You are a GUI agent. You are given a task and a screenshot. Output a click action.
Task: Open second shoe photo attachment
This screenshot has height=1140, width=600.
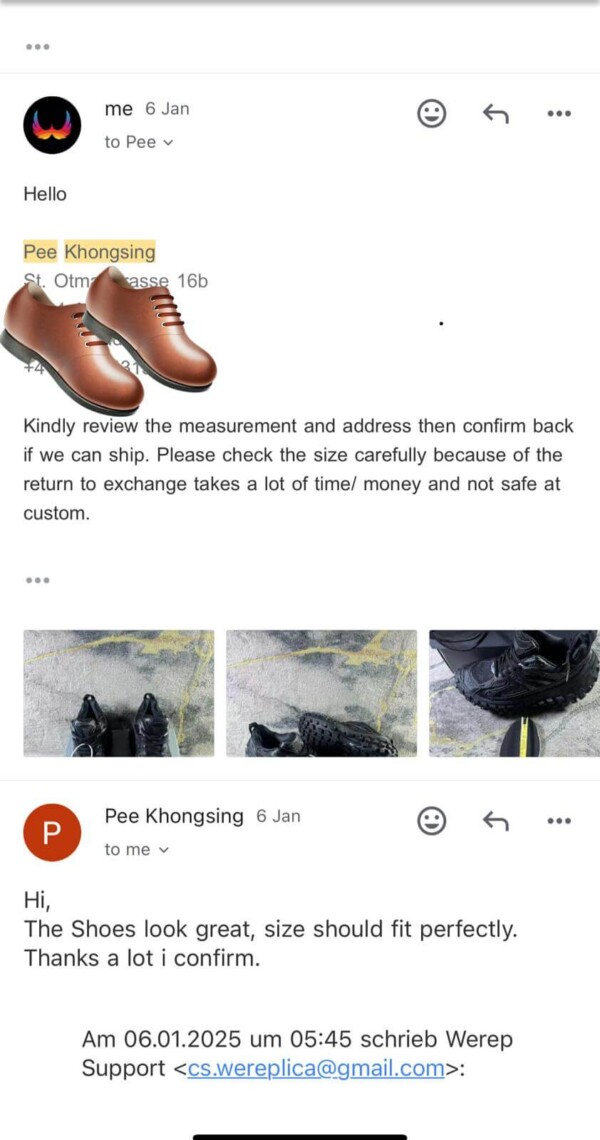(321, 693)
